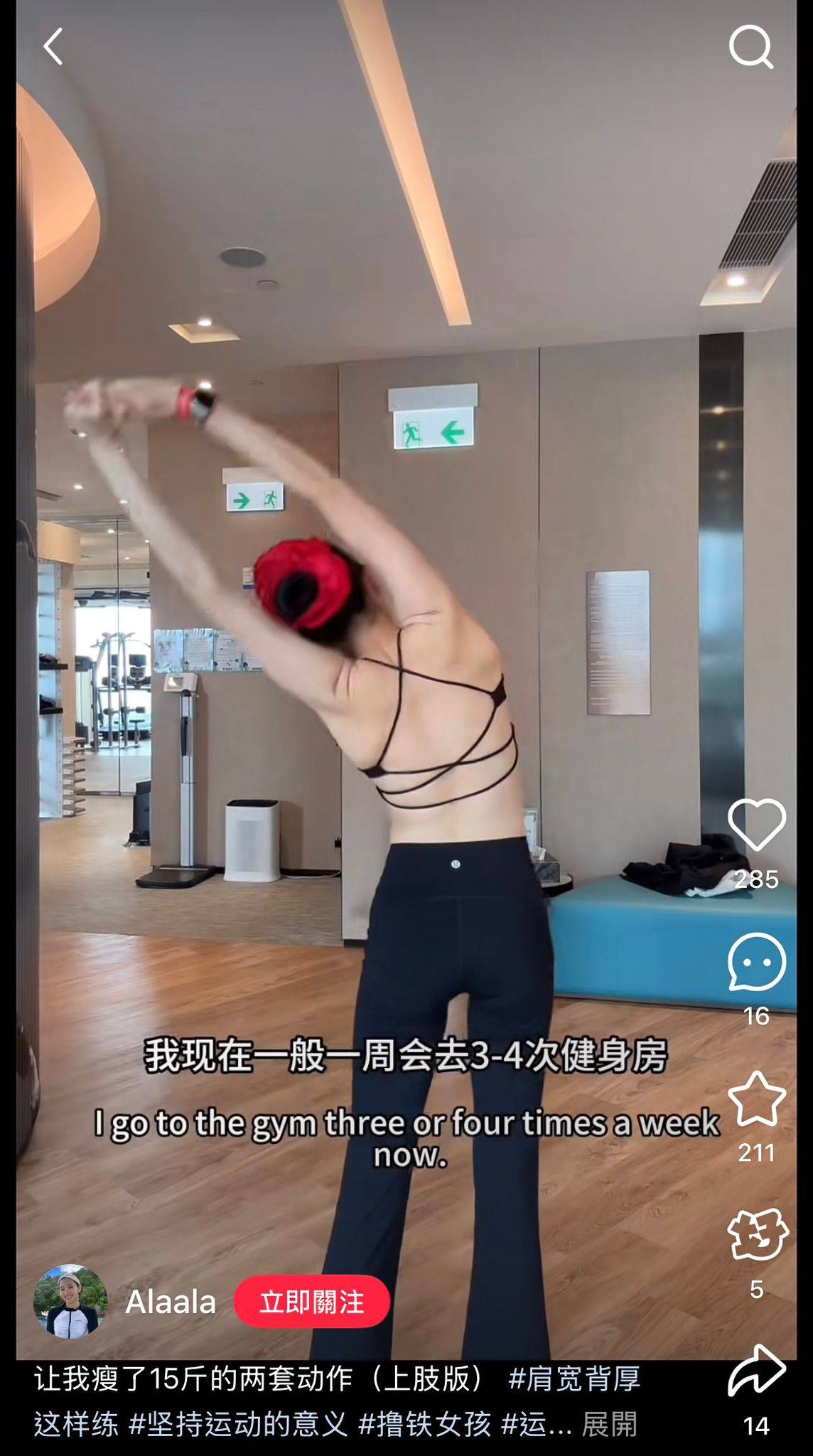Open the Alaala username

click(171, 1302)
